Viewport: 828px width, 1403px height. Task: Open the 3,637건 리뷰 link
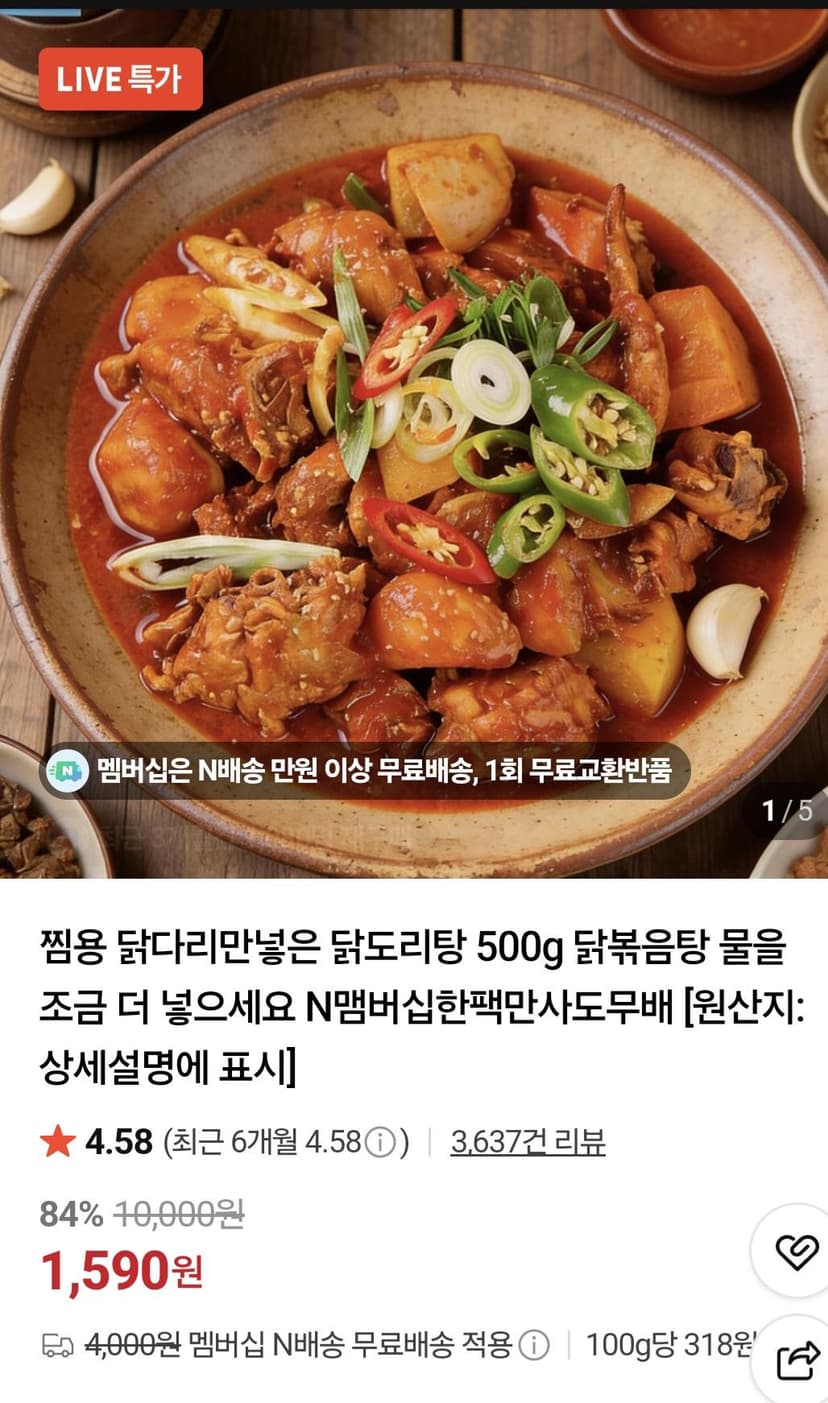[x=527, y=1141]
